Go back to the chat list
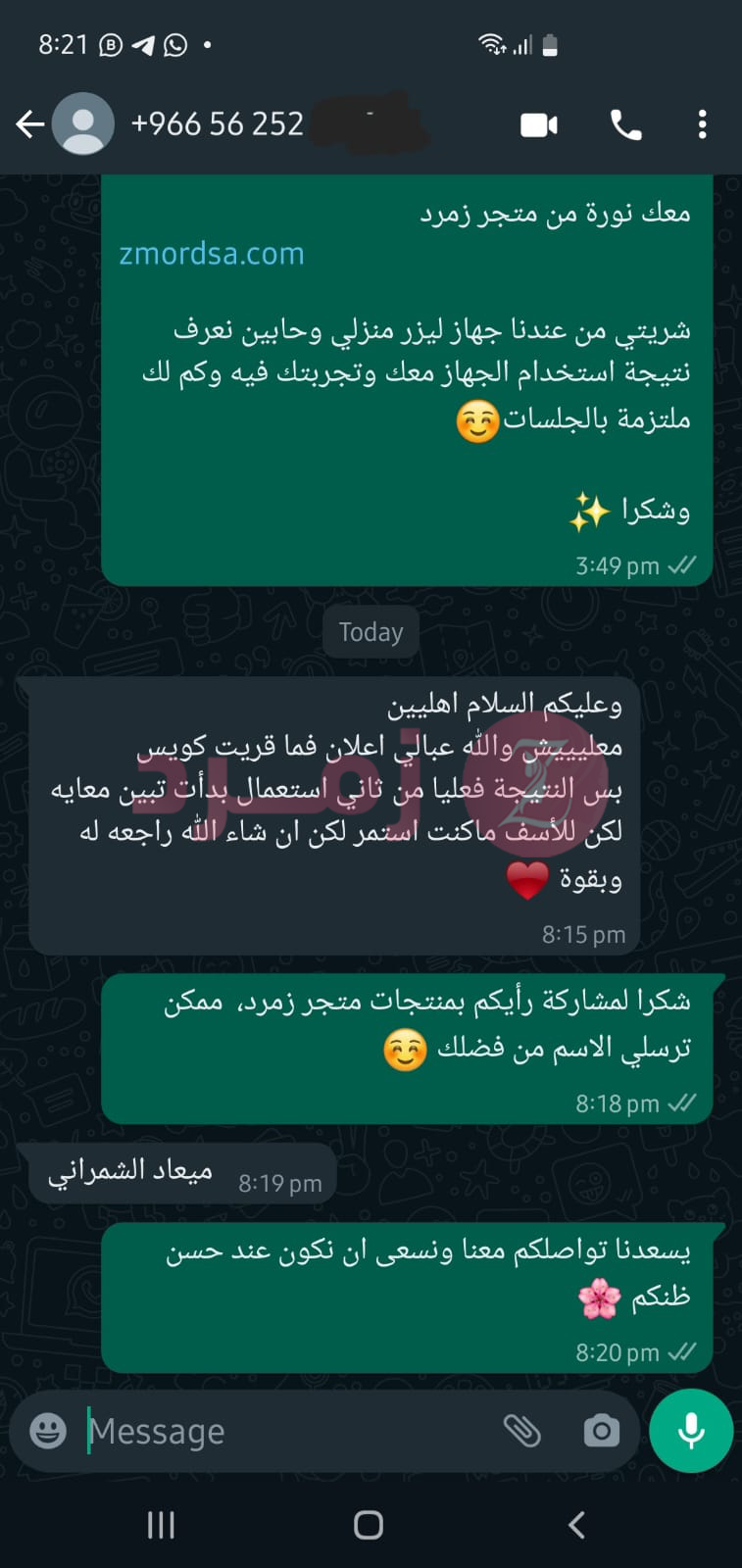 click(x=29, y=124)
